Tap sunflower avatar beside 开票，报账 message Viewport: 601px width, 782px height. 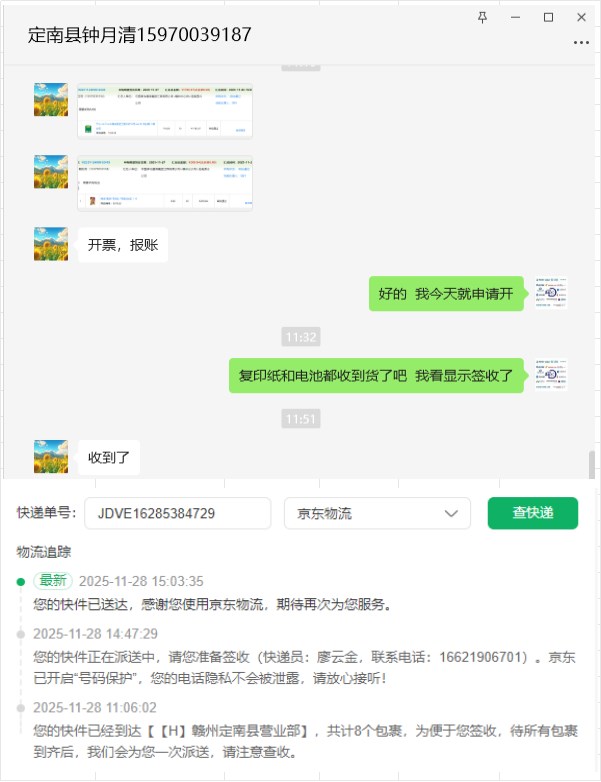pos(51,244)
